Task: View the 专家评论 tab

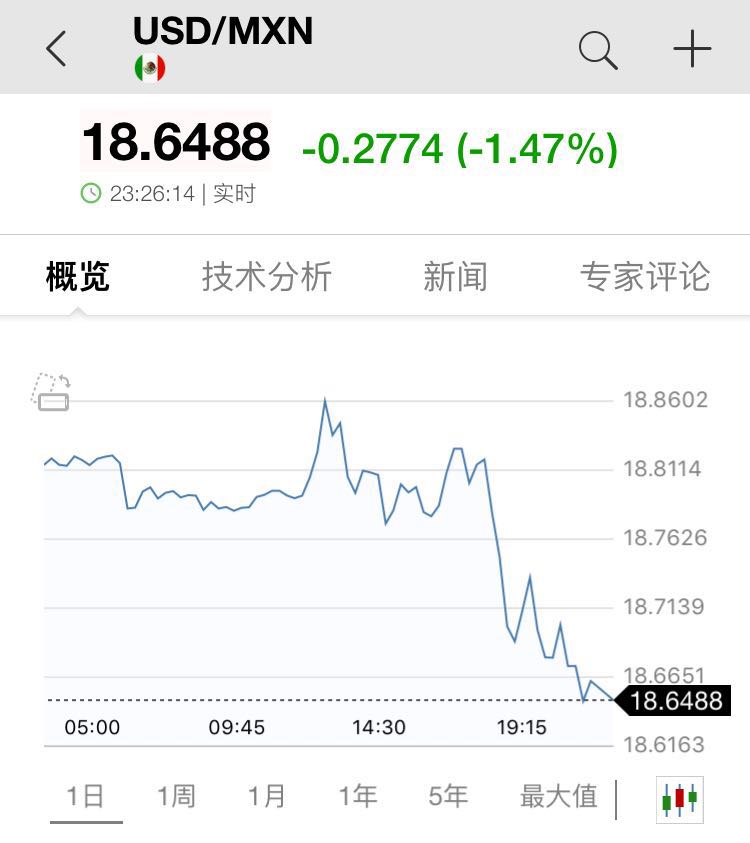Action: coord(645,276)
